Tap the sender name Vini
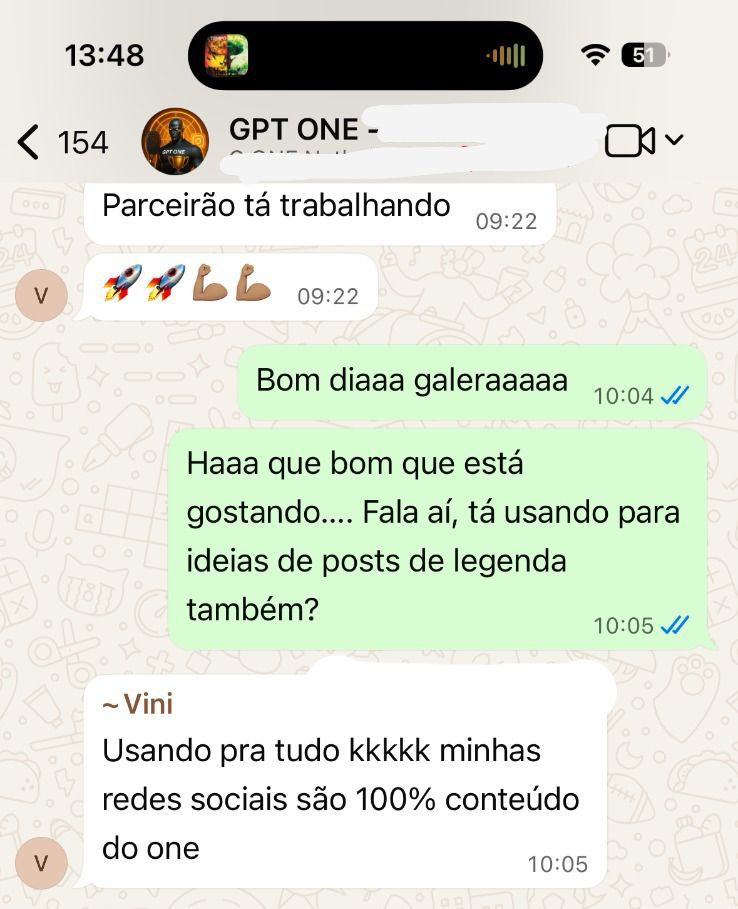This screenshot has width=738, height=909. (x=139, y=704)
